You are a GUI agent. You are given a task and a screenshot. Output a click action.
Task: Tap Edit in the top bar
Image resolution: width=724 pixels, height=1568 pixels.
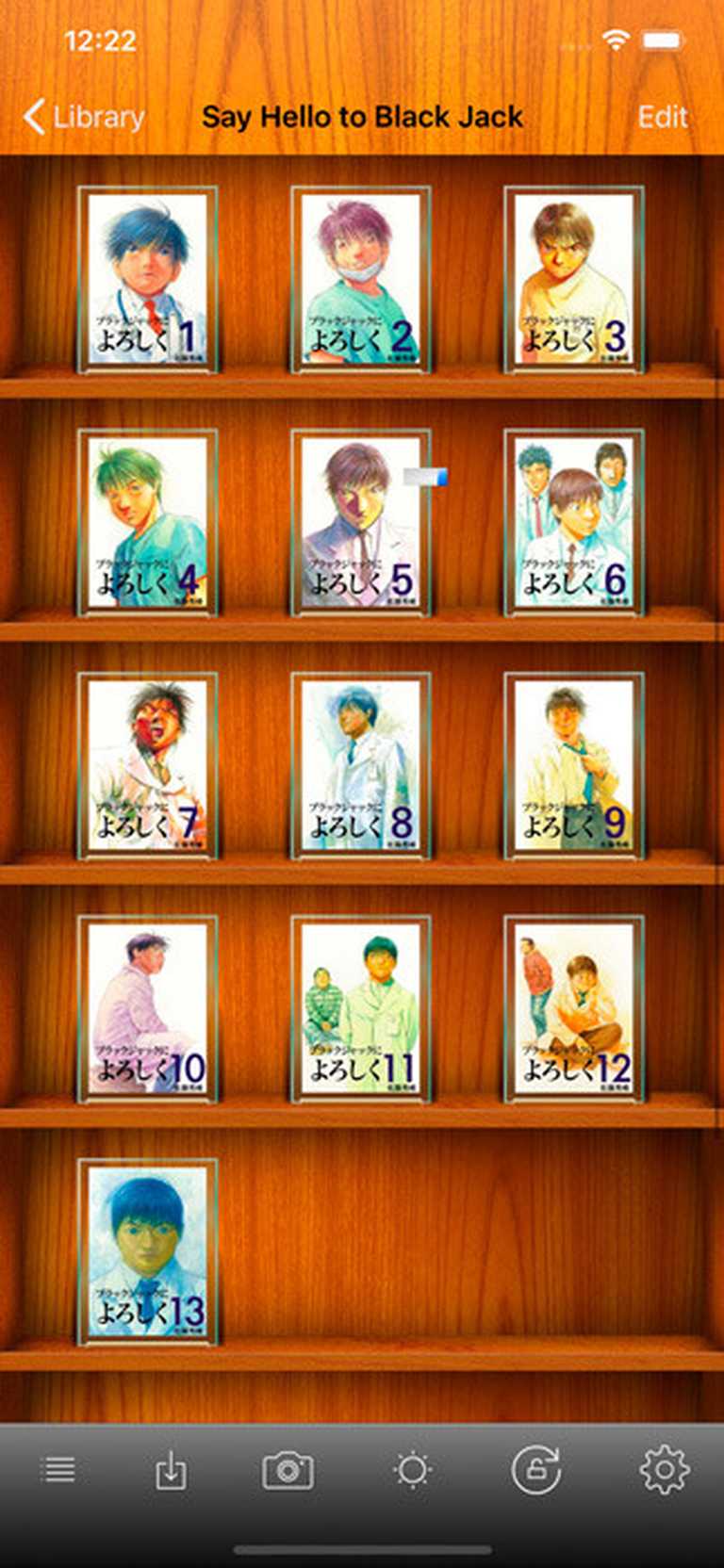click(x=662, y=117)
